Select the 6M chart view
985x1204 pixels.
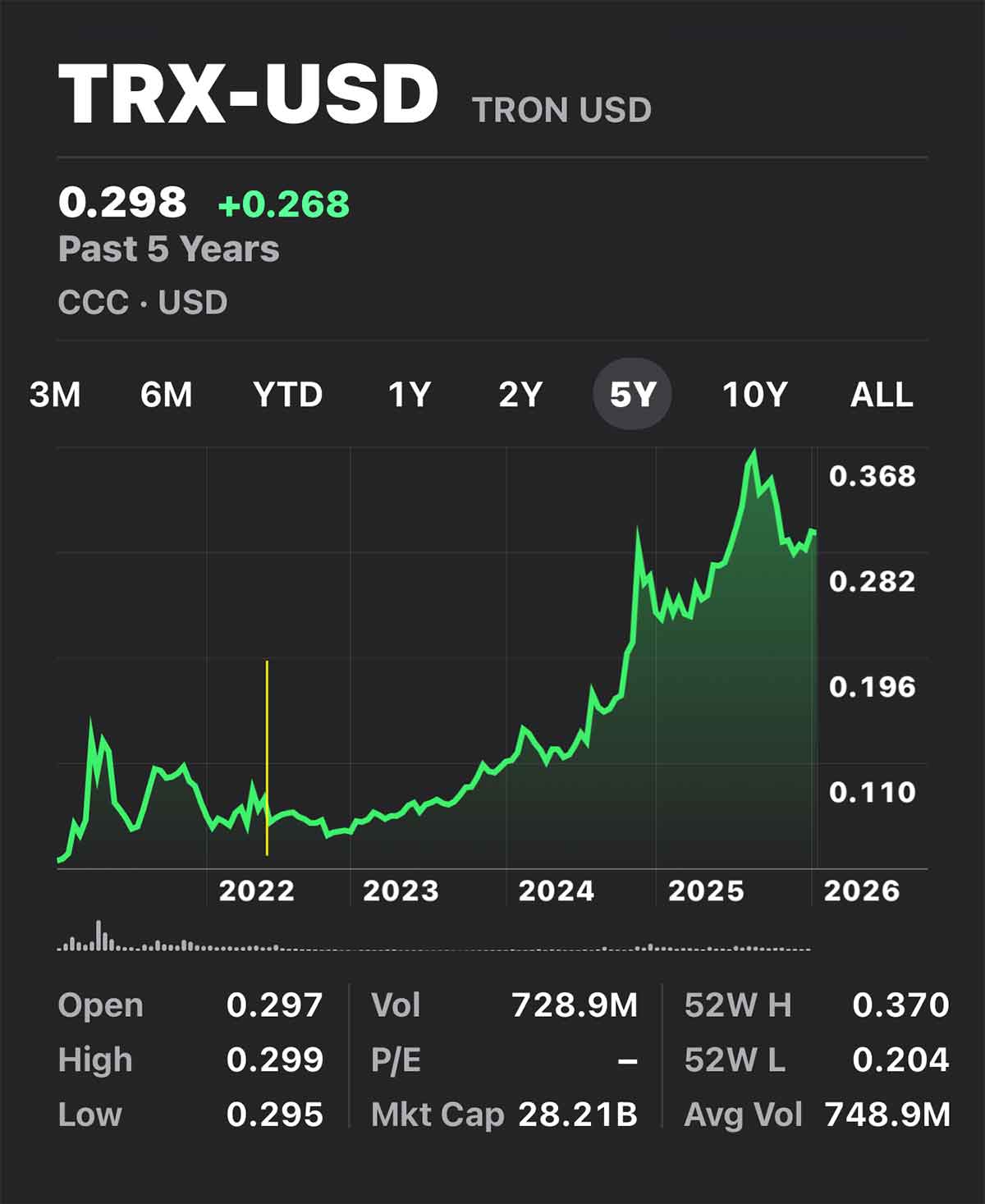[x=167, y=395]
